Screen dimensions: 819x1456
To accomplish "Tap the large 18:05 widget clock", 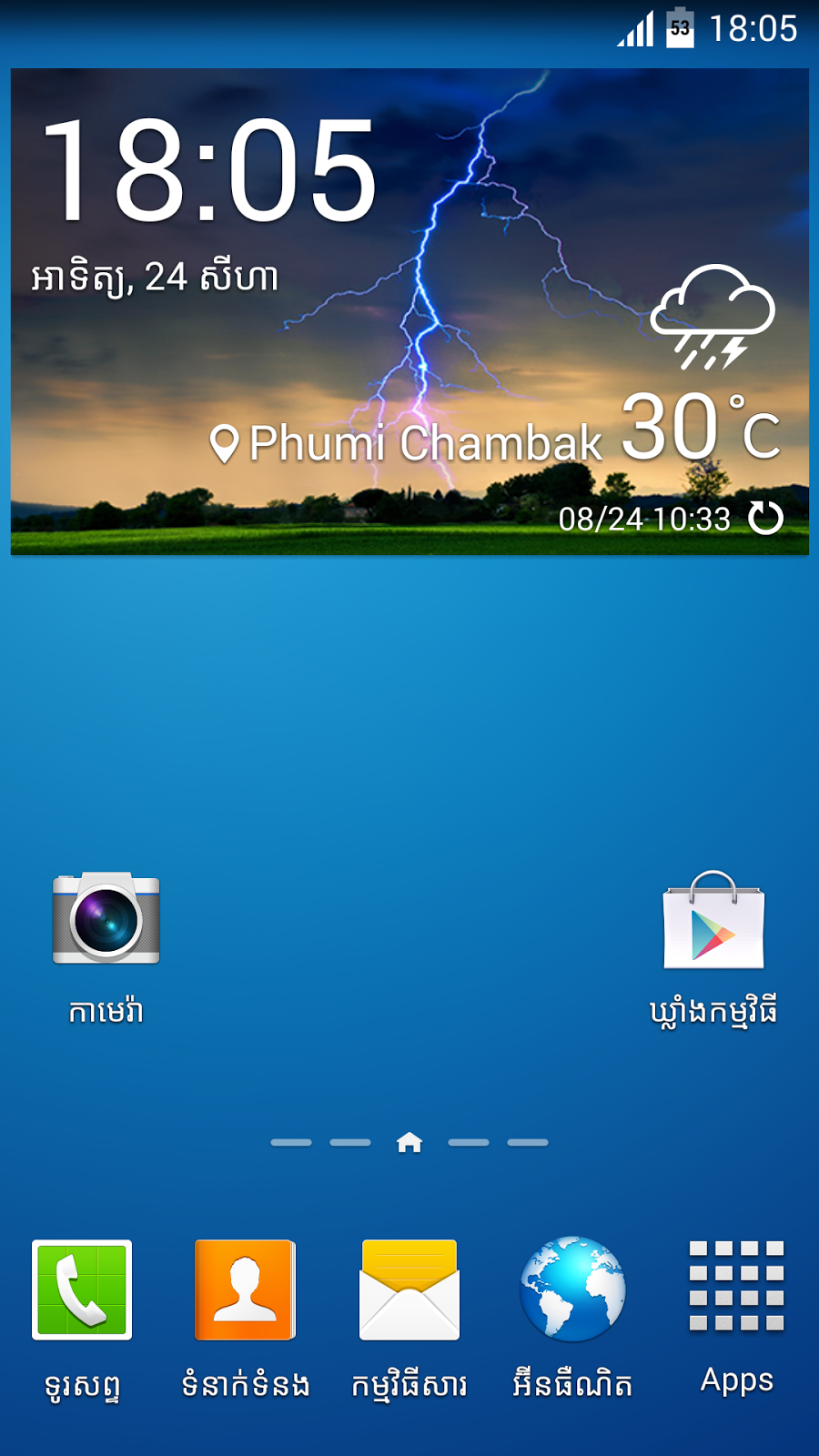I will (x=209, y=171).
